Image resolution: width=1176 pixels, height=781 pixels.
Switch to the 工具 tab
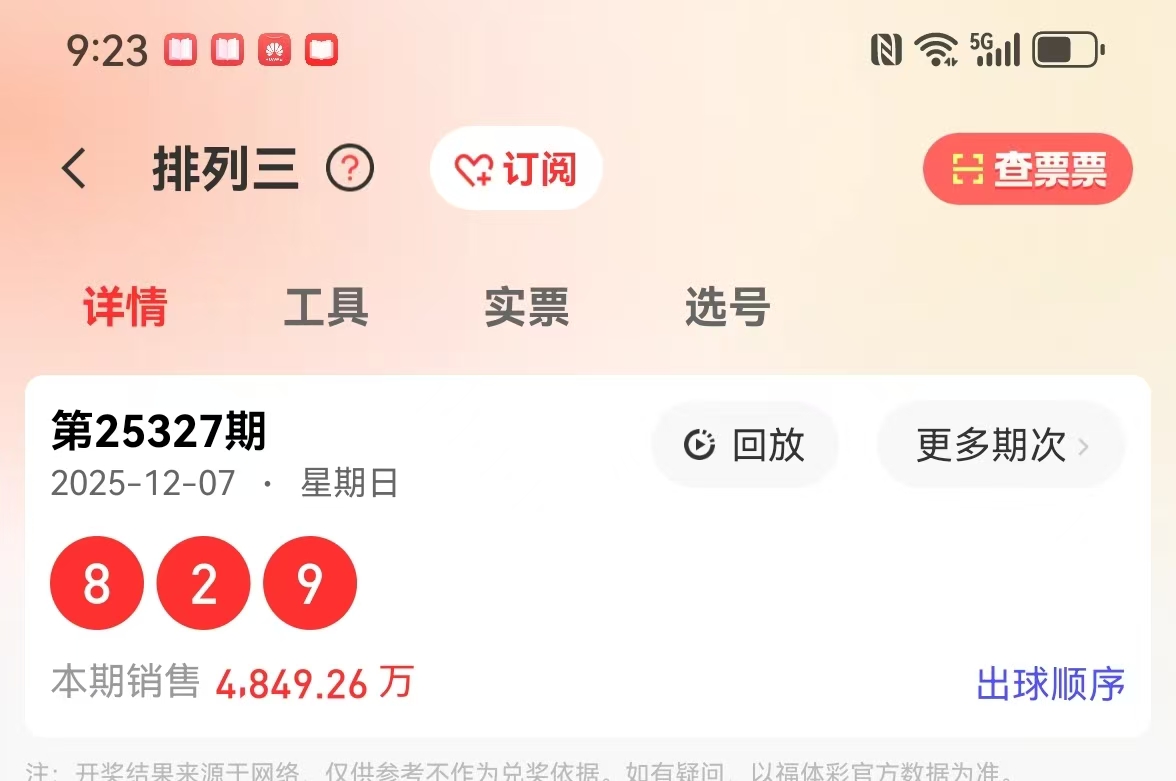[326, 307]
